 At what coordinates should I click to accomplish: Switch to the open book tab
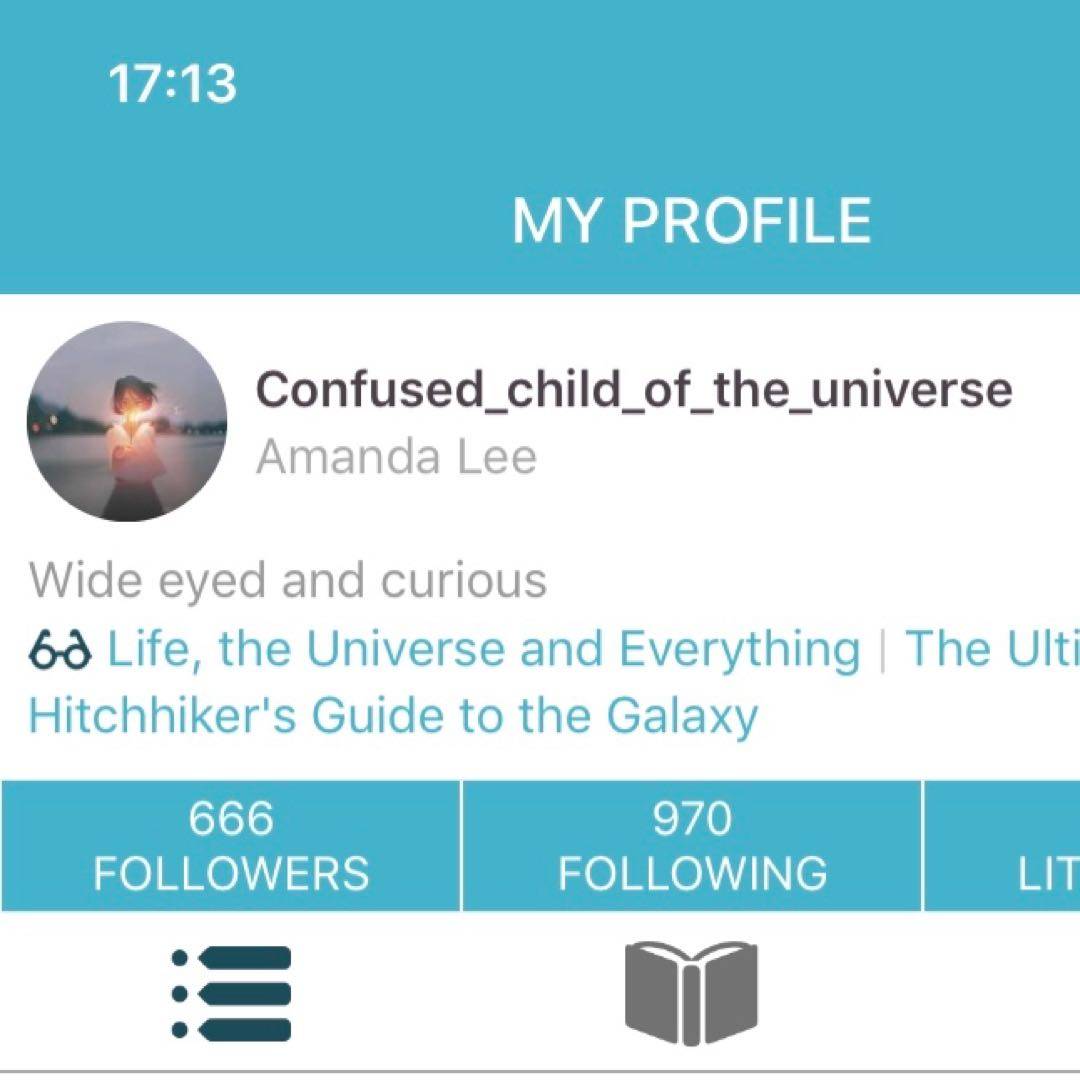click(691, 993)
